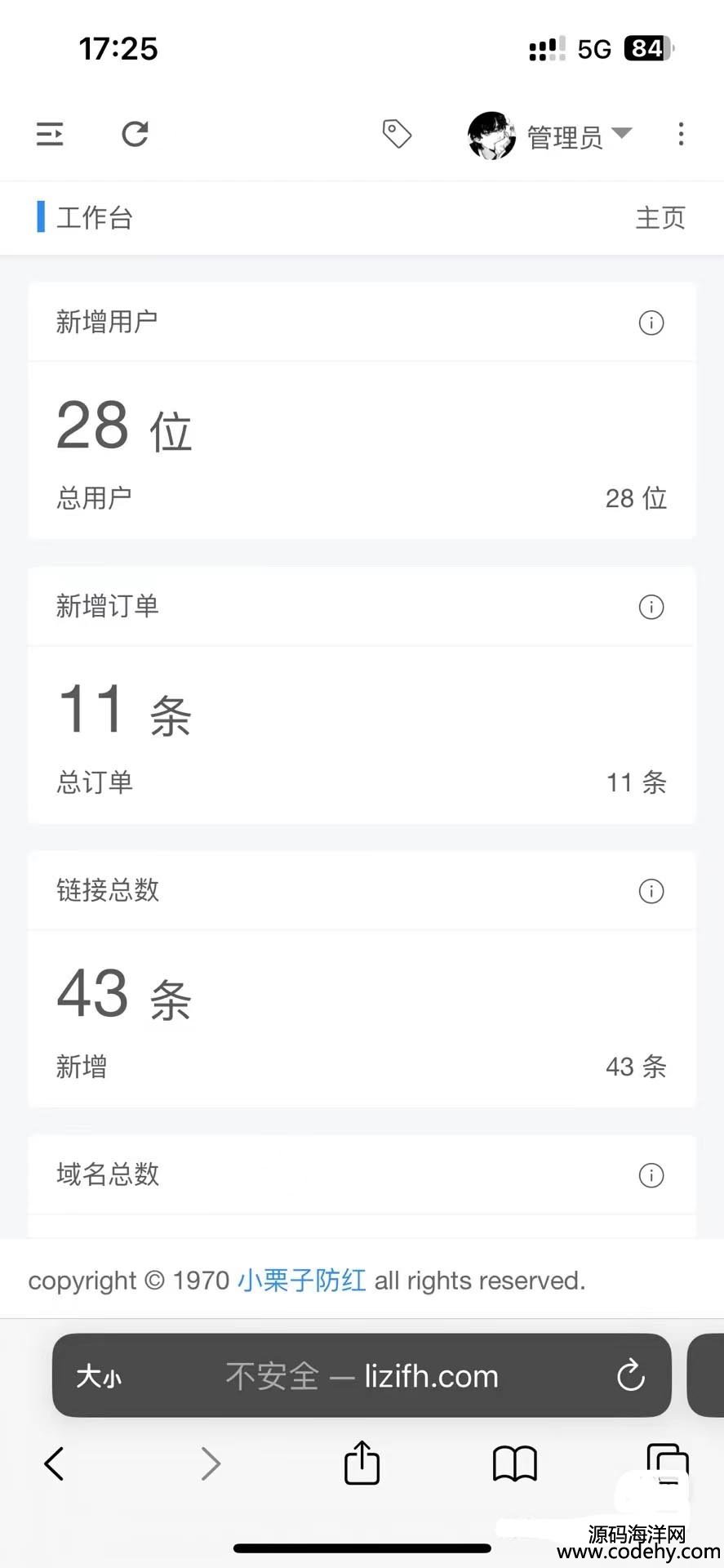Open the 大小 text size options
This screenshot has height=1568, width=724.
99,1376
